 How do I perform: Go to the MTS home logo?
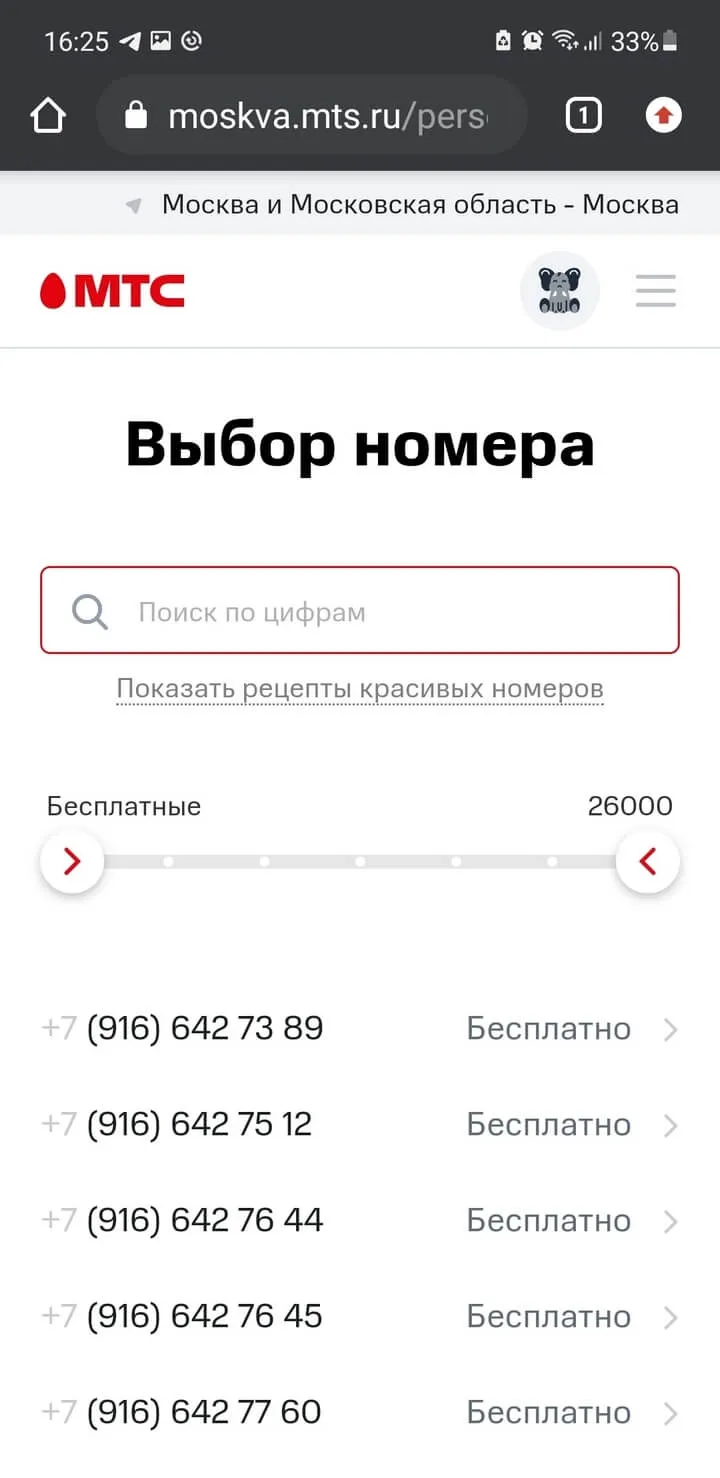(x=112, y=291)
